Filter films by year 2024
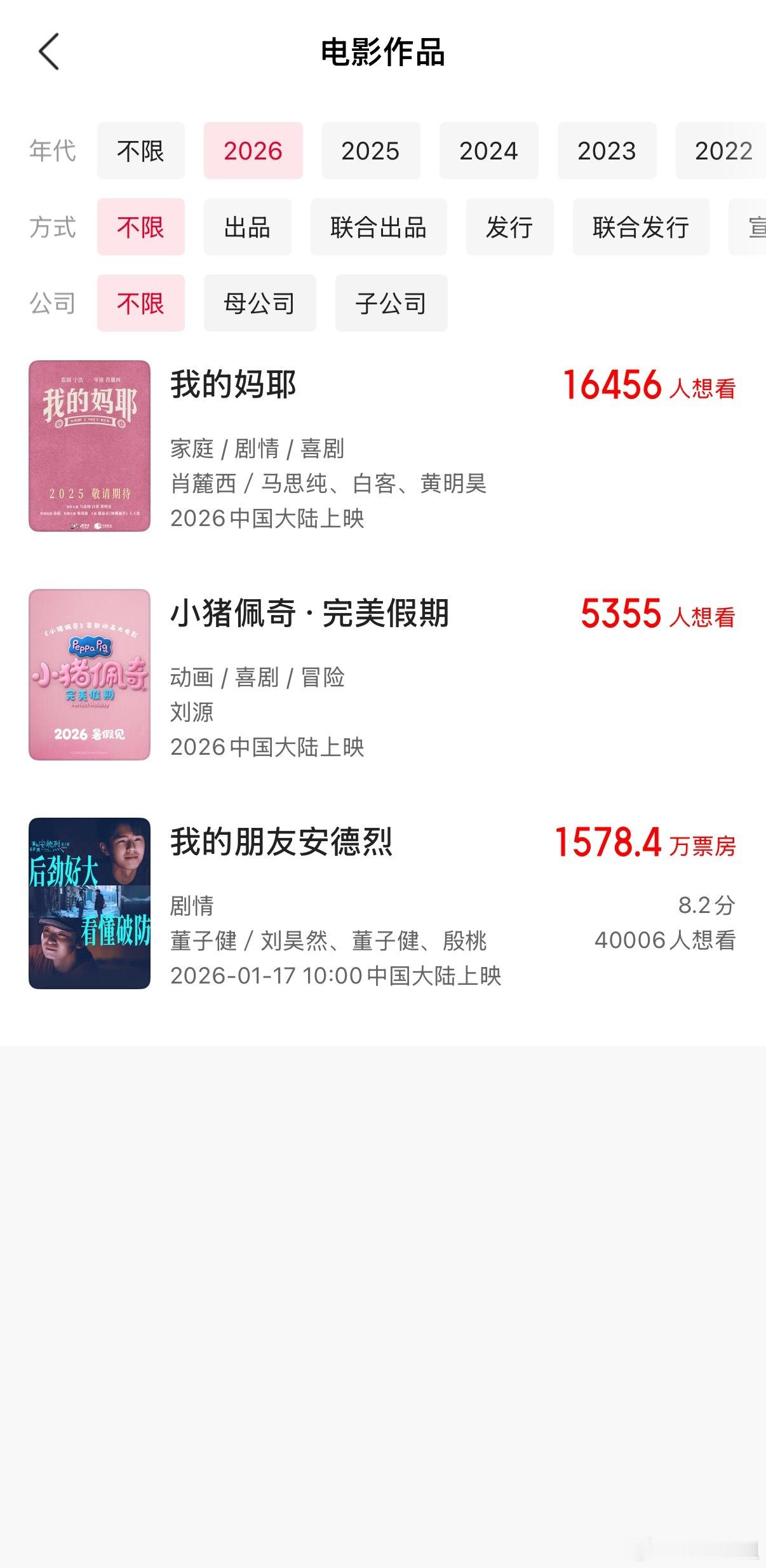The height and width of the screenshot is (1568, 766). click(488, 151)
